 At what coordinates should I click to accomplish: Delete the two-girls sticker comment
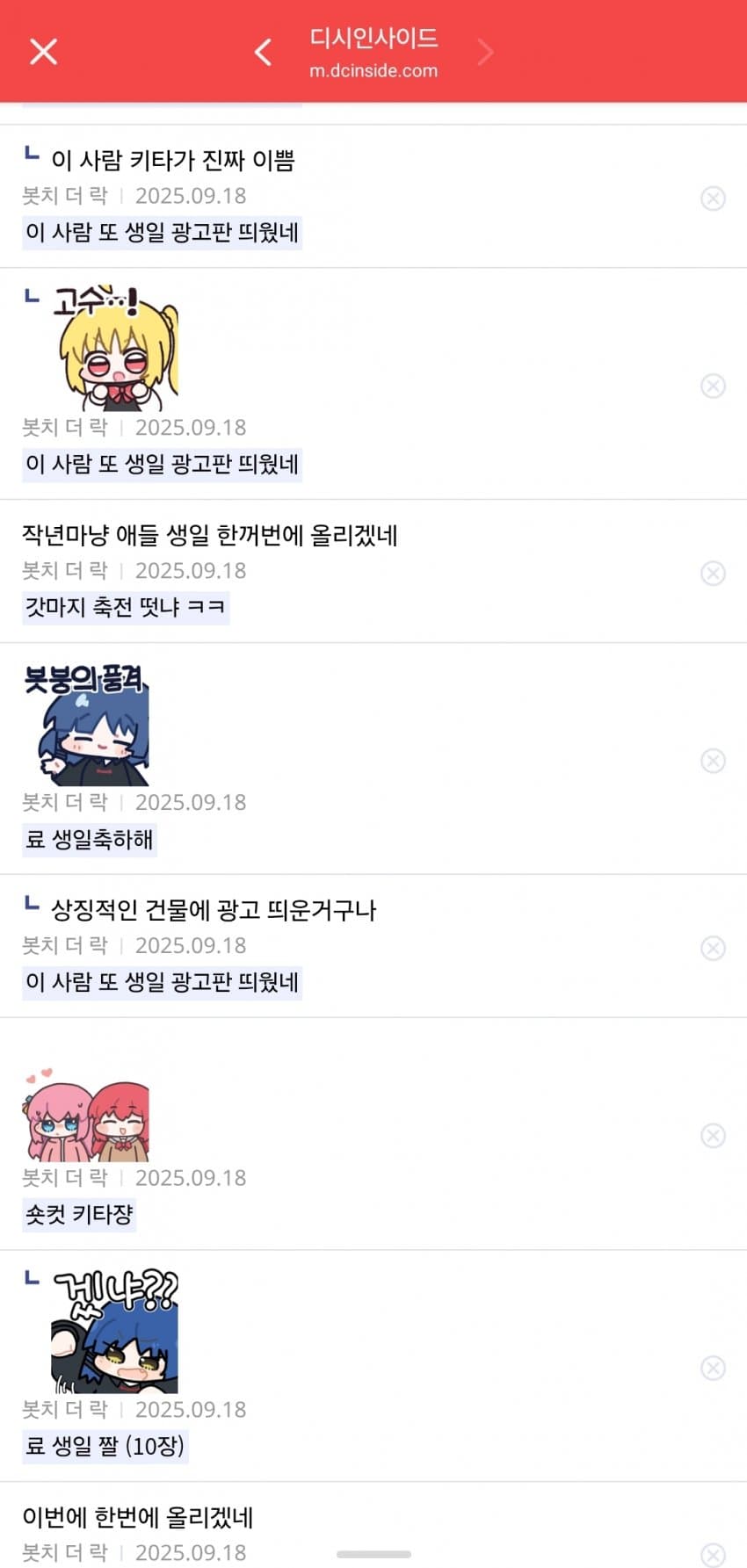tap(713, 1136)
